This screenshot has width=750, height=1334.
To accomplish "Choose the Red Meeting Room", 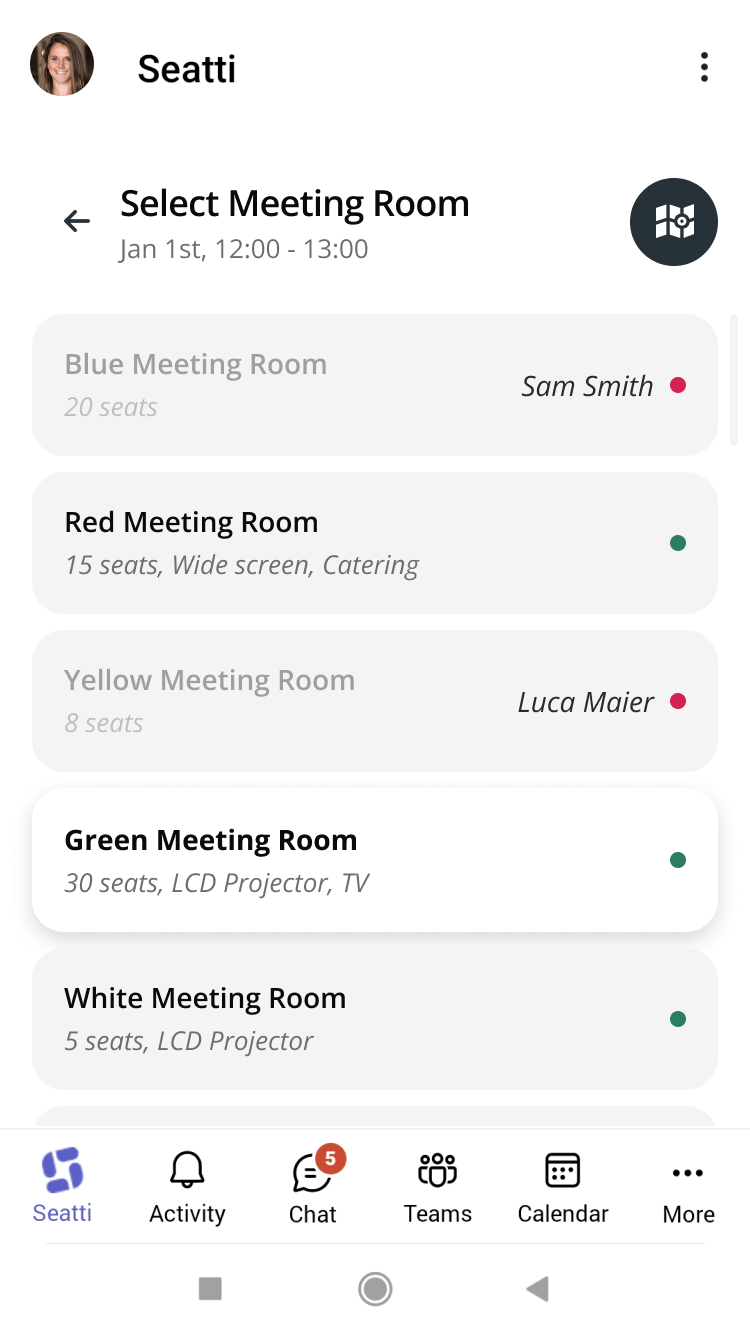I will pyautogui.click(x=374, y=543).
